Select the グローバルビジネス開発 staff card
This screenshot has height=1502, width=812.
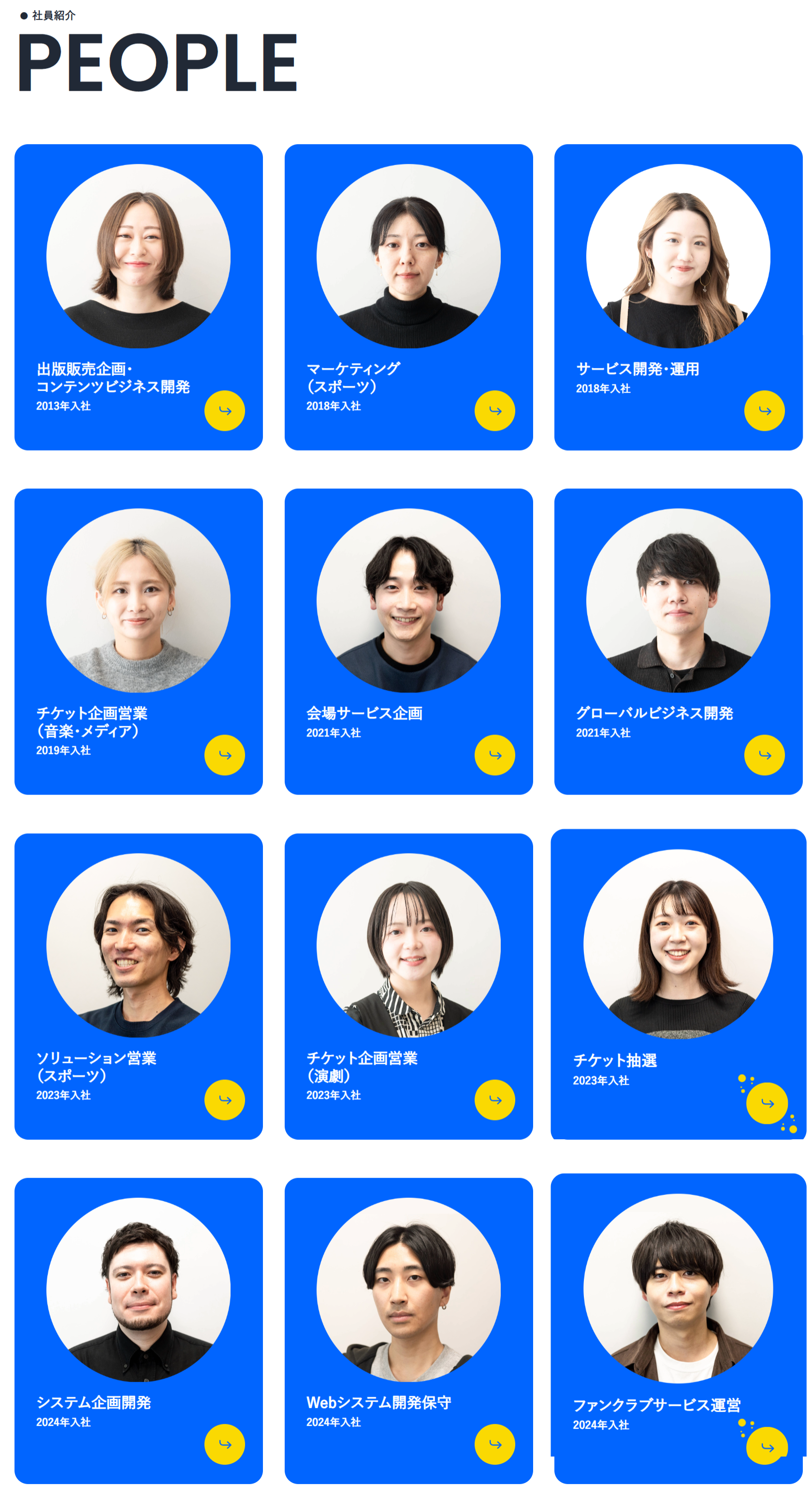tap(678, 641)
